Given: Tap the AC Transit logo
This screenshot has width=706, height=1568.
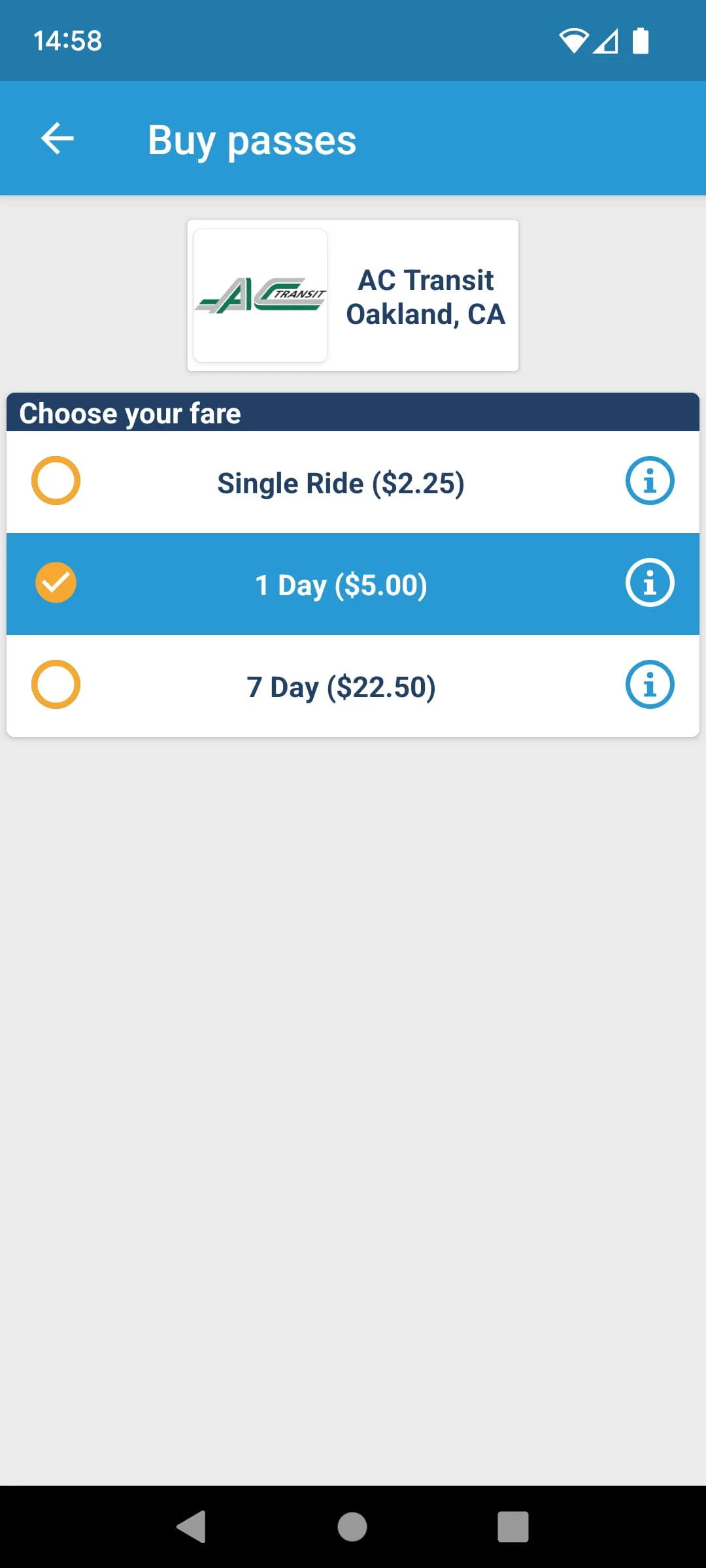Looking at the screenshot, I should click(x=260, y=294).
